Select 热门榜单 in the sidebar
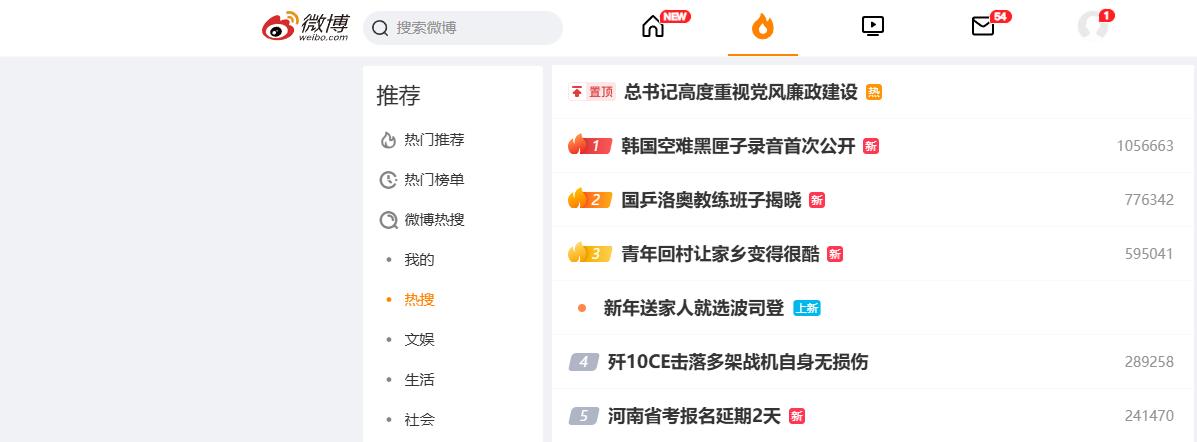Image resolution: width=1197 pixels, height=442 pixels. click(434, 180)
